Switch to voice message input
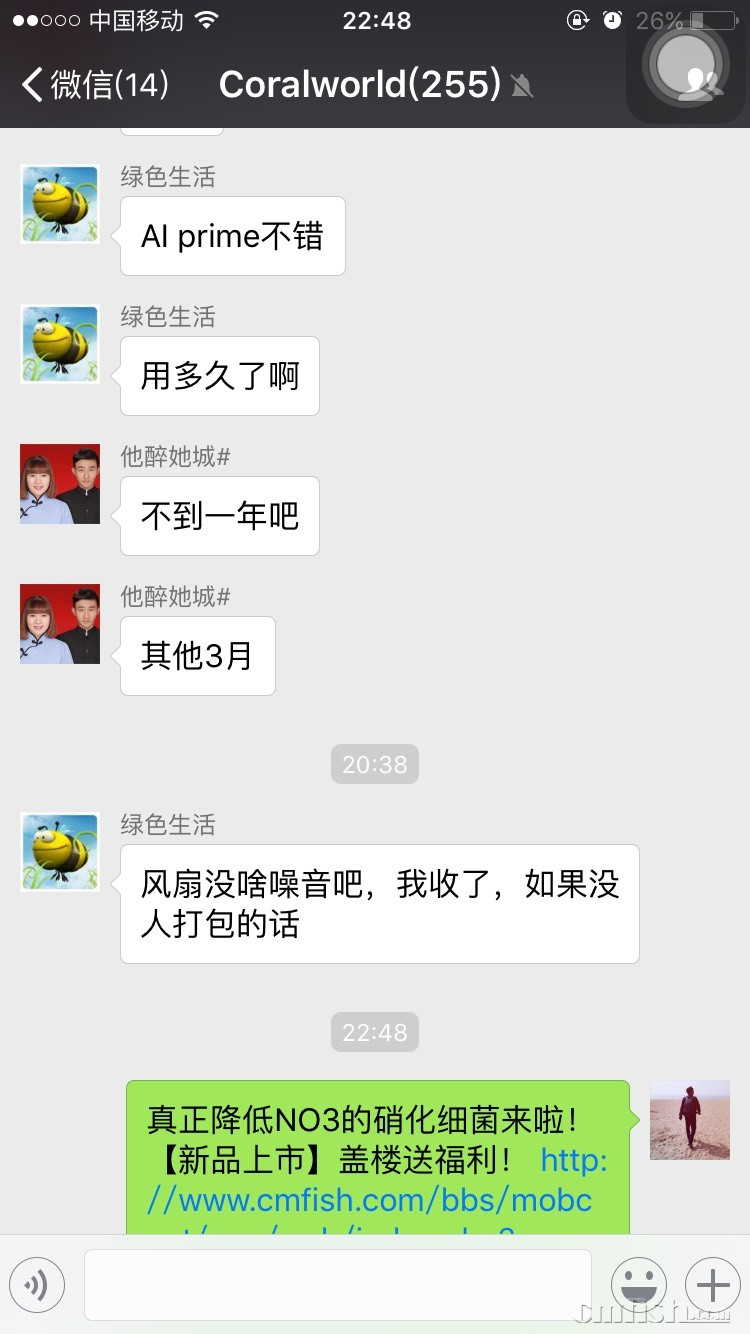This screenshot has height=1334, width=750. coord(37,1284)
